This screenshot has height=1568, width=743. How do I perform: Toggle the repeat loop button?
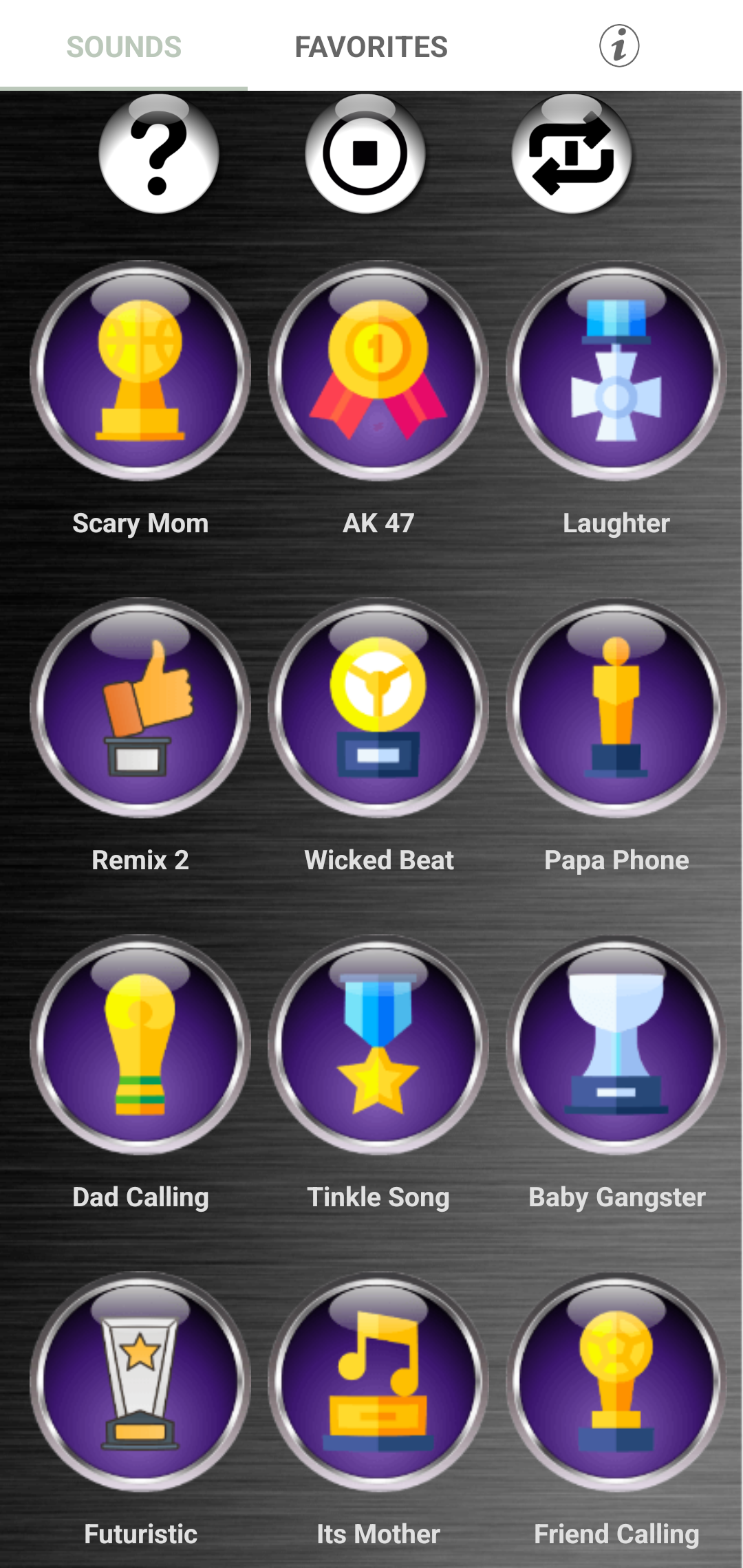572,154
